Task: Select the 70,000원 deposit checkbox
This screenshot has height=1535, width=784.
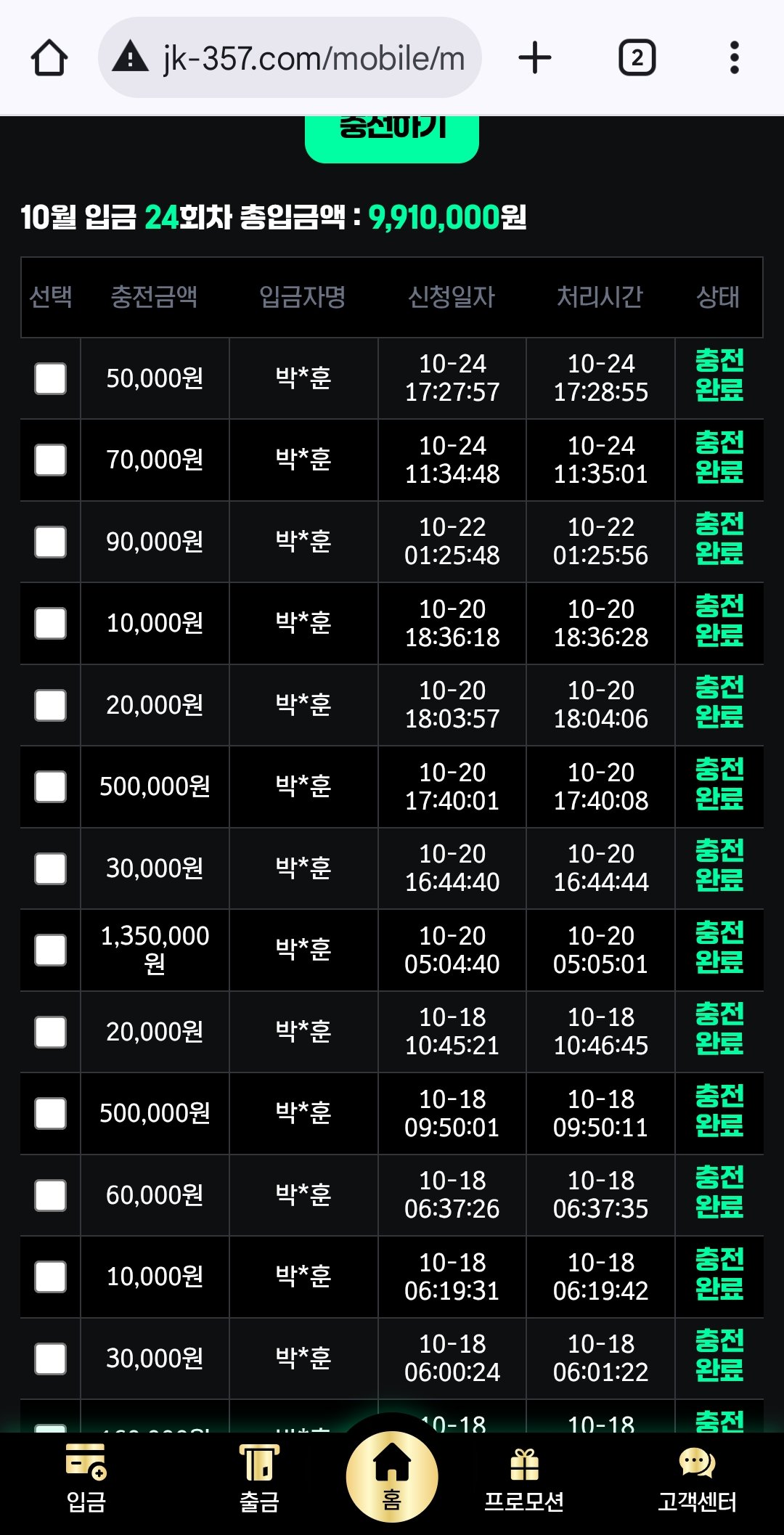Action: pyautogui.click(x=51, y=460)
